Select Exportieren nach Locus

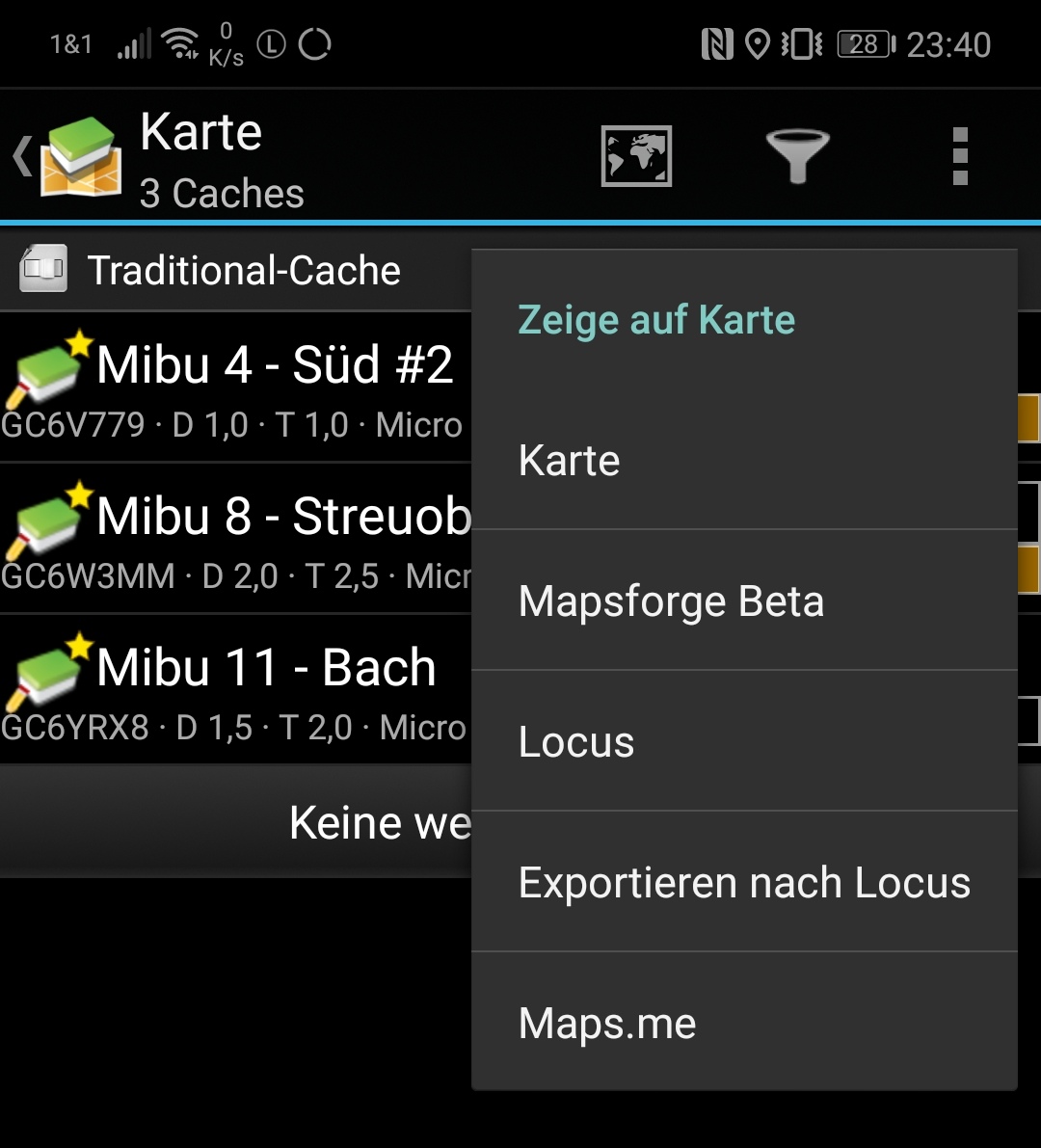[x=743, y=883]
